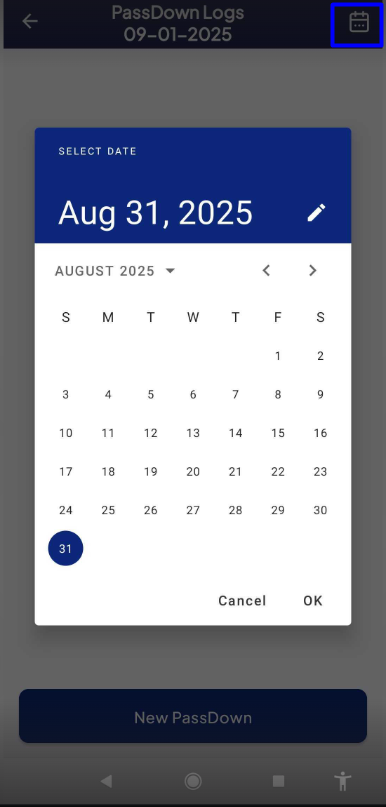The height and width of the screenshot is (807, 386).
Task: Pick August 15 as the date
Action: [278, 433]
